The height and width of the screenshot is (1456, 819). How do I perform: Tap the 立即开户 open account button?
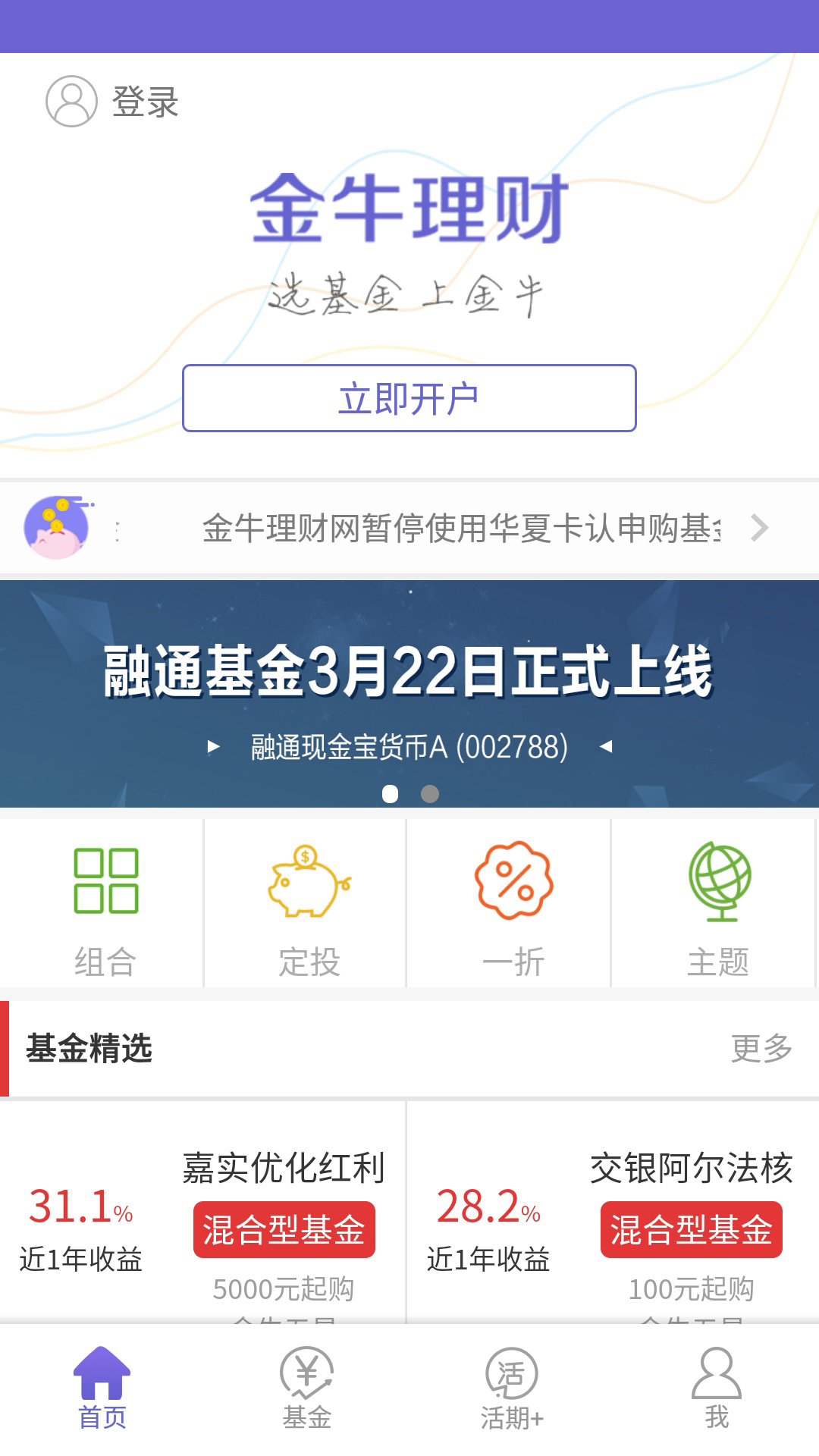409,398
